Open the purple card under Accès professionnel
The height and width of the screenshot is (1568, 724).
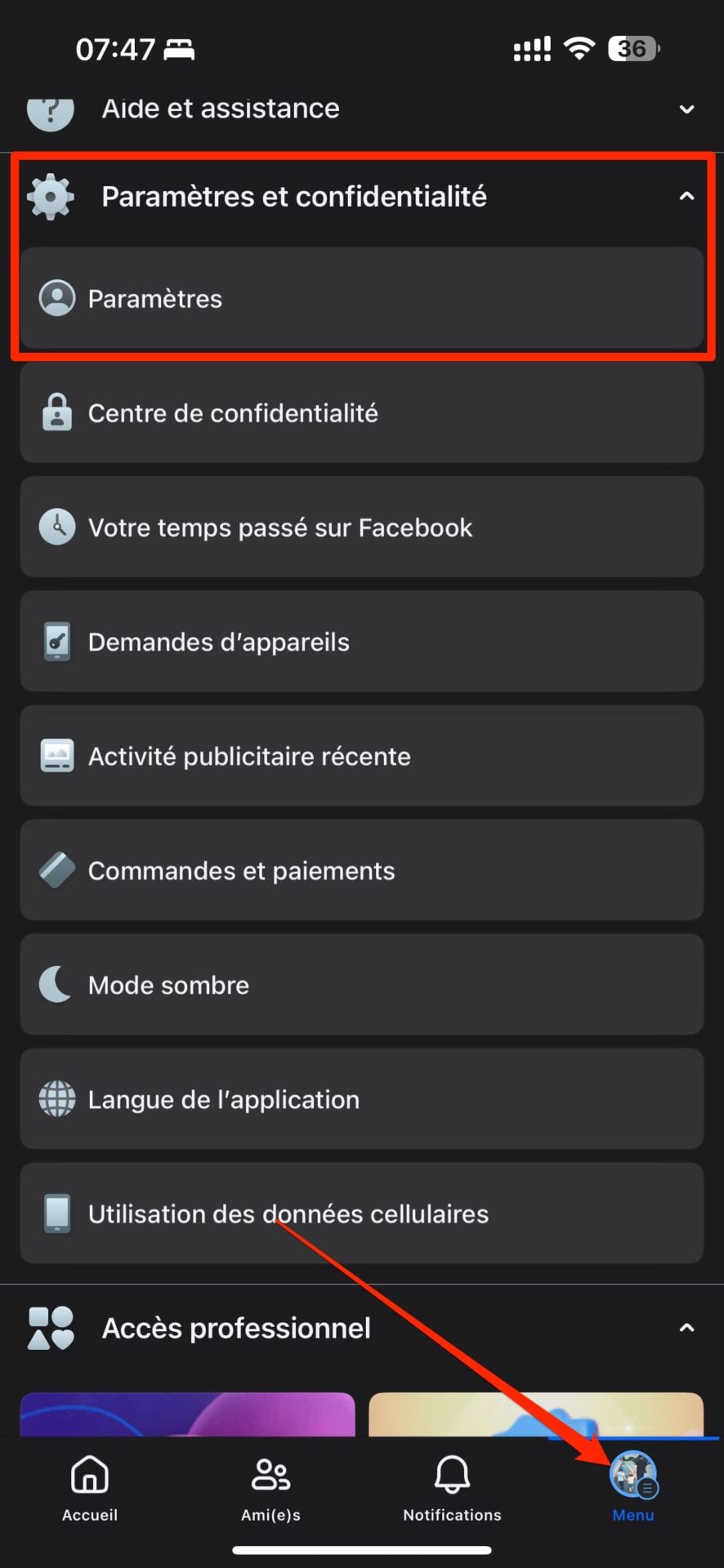188,1414
